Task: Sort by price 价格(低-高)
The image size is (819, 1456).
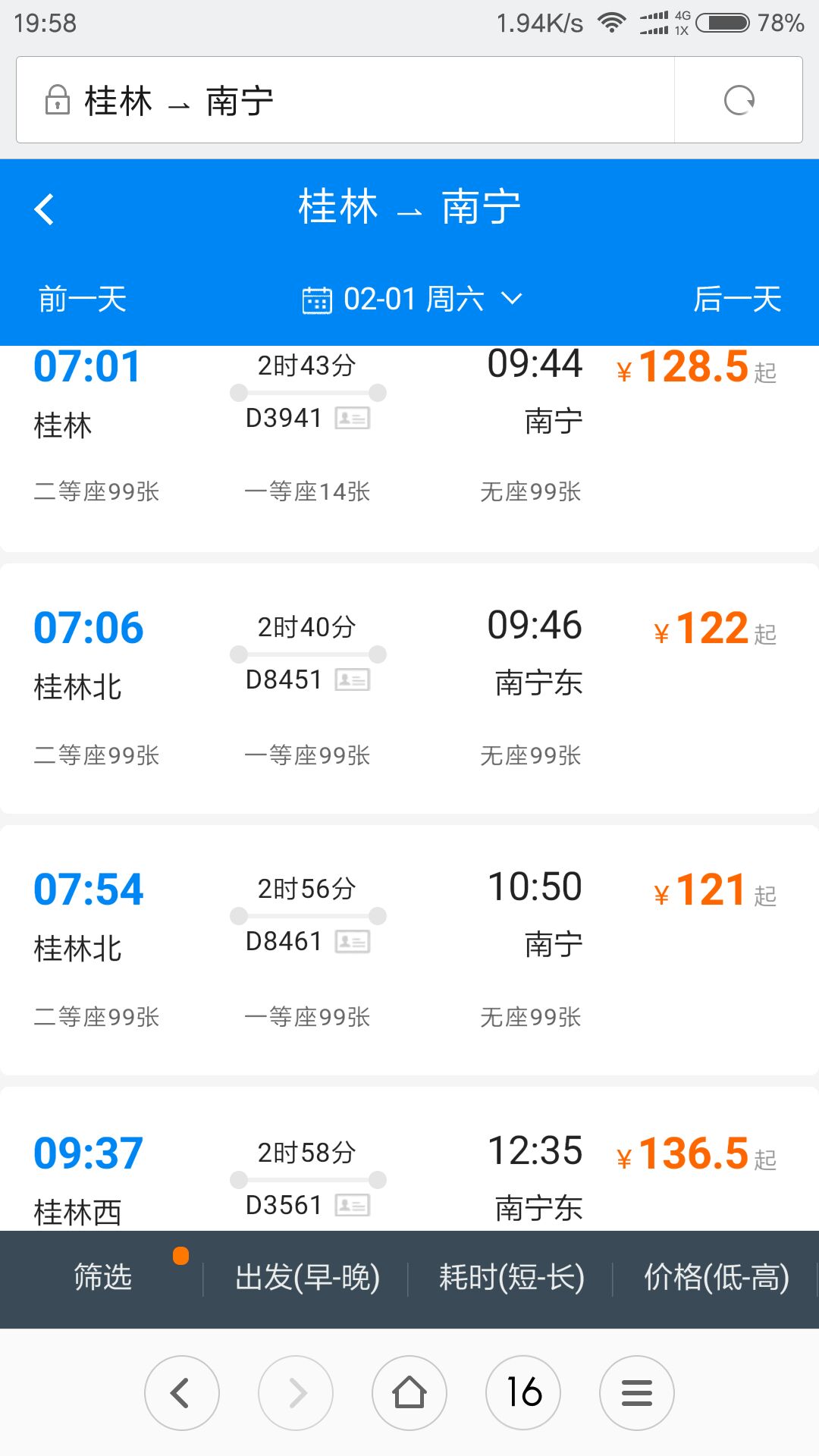Action: point(716,1277)
